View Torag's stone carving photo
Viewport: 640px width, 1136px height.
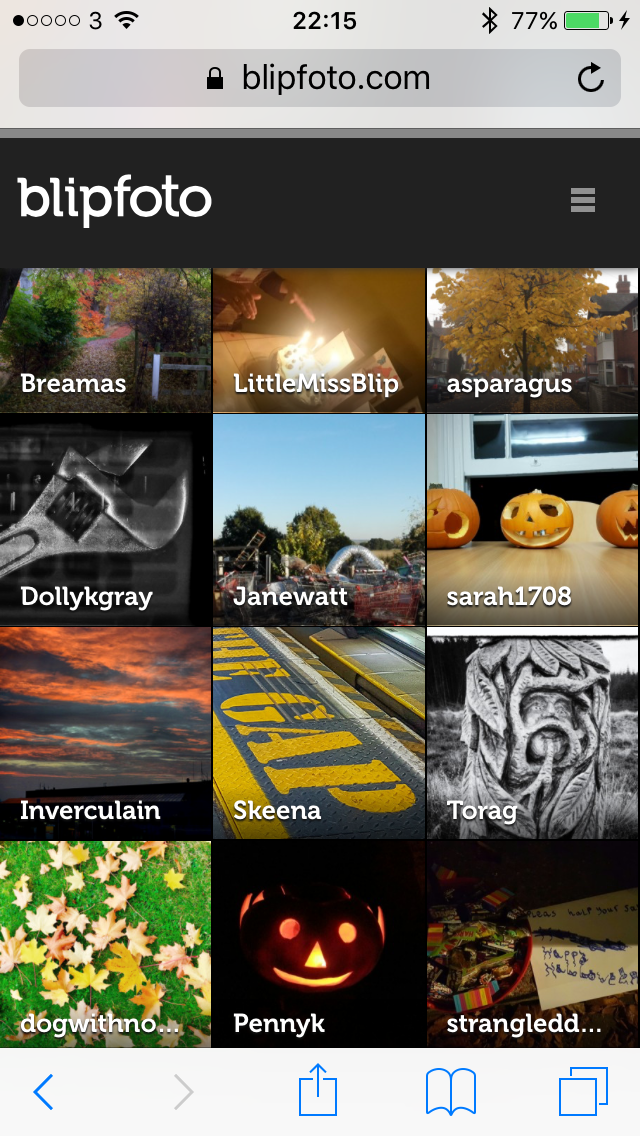tap(532, 733)
